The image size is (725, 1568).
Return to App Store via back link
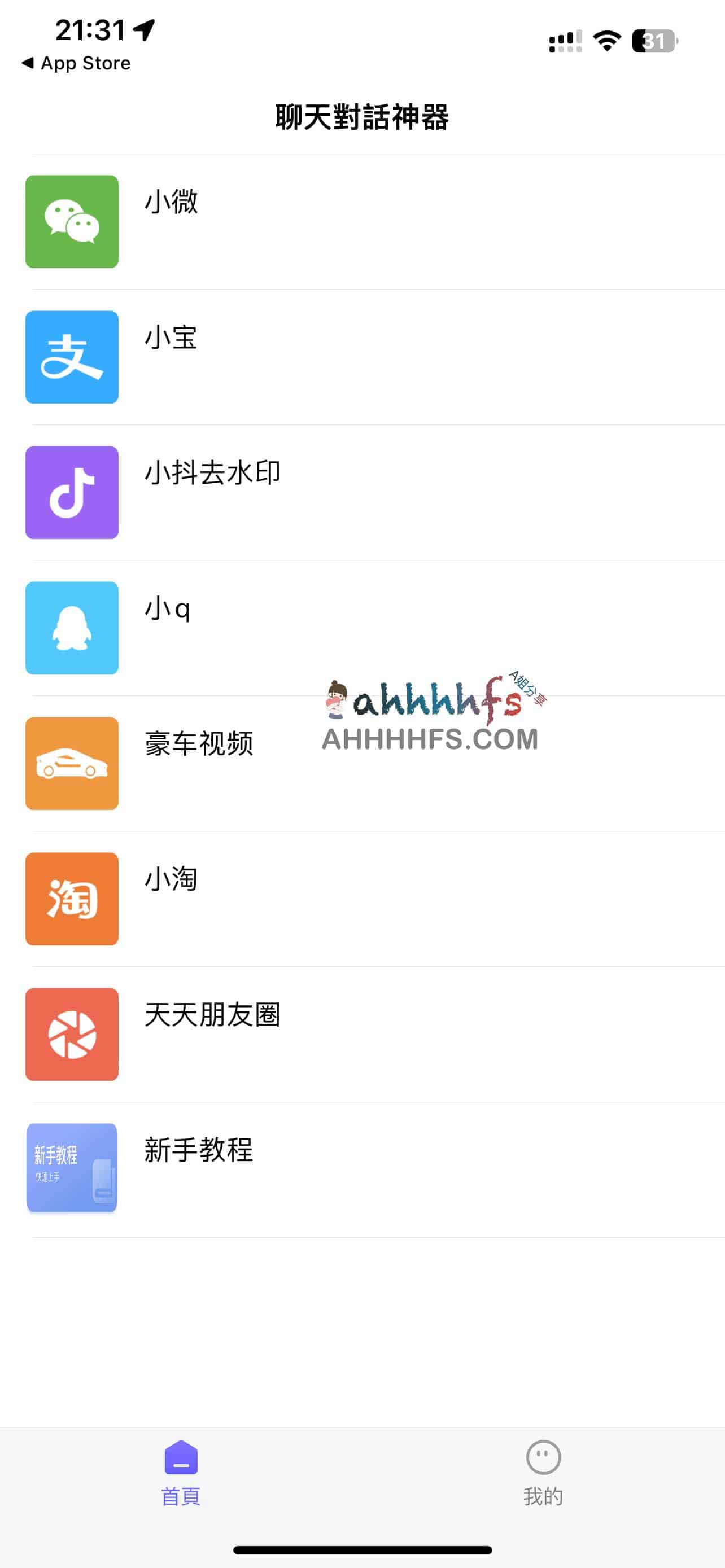pos(76,63)
